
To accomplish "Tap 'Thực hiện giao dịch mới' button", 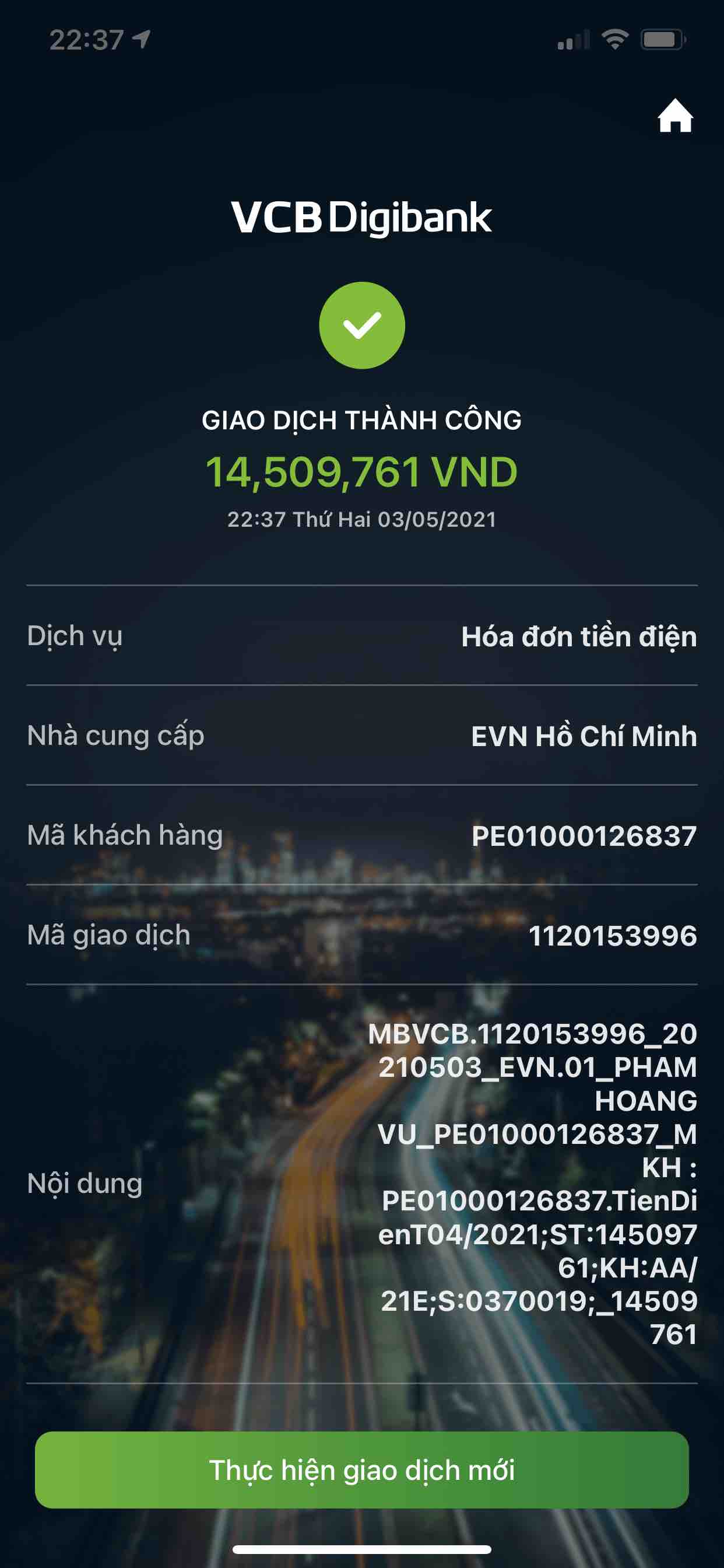I will point(361,1469).
